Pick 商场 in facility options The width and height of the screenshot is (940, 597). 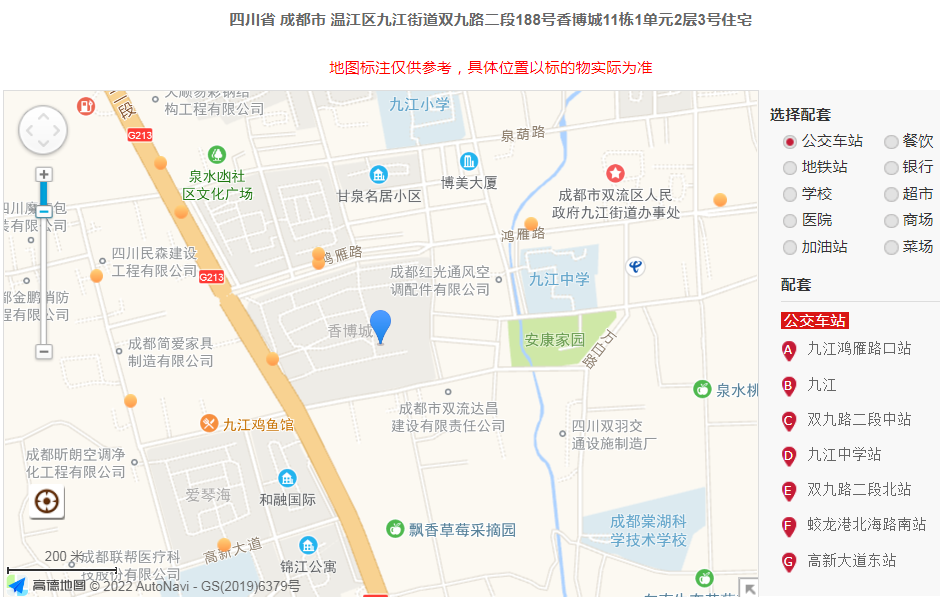click(892, 221)
